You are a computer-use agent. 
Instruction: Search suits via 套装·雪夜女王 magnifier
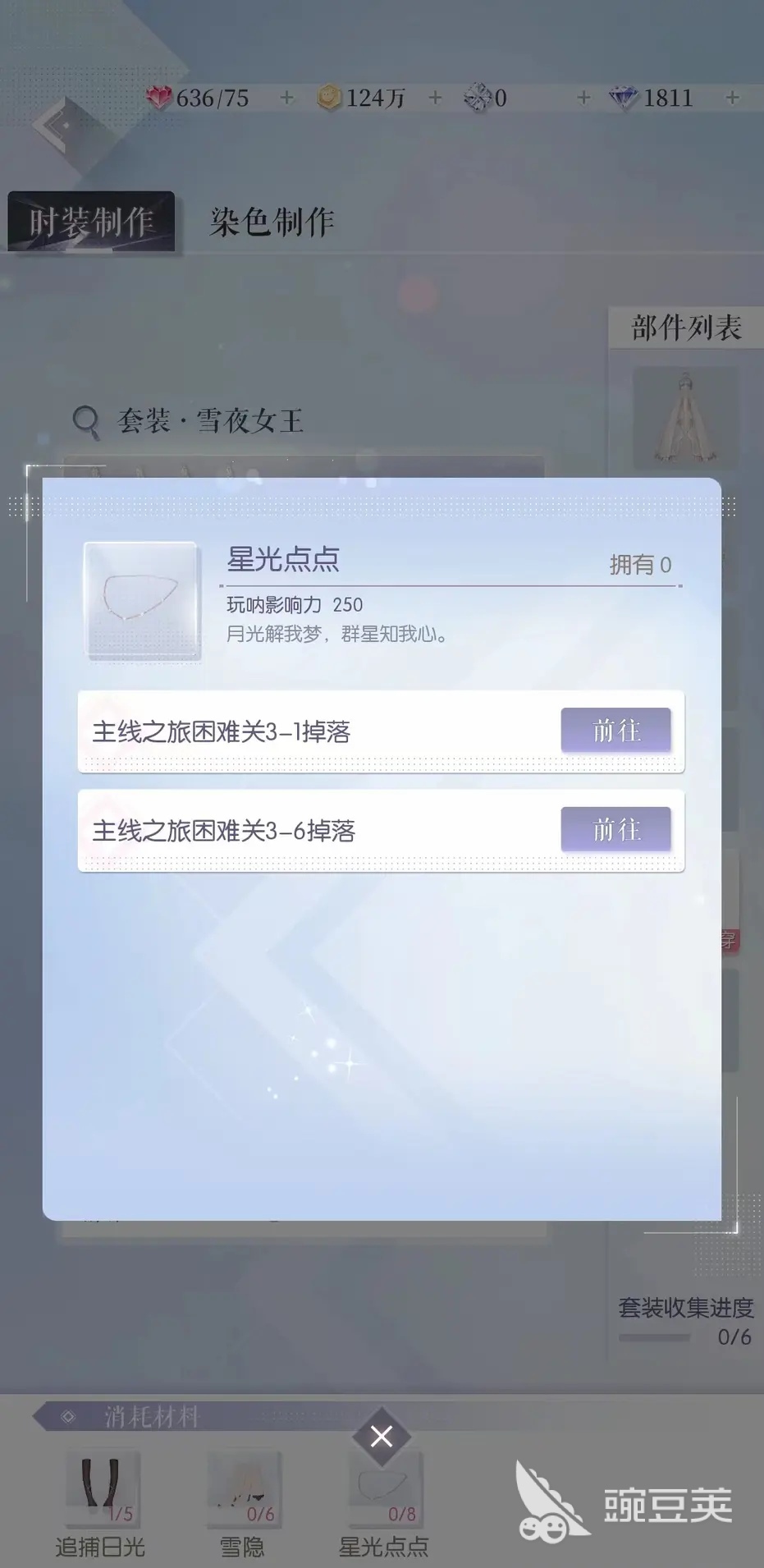(85, 422)
